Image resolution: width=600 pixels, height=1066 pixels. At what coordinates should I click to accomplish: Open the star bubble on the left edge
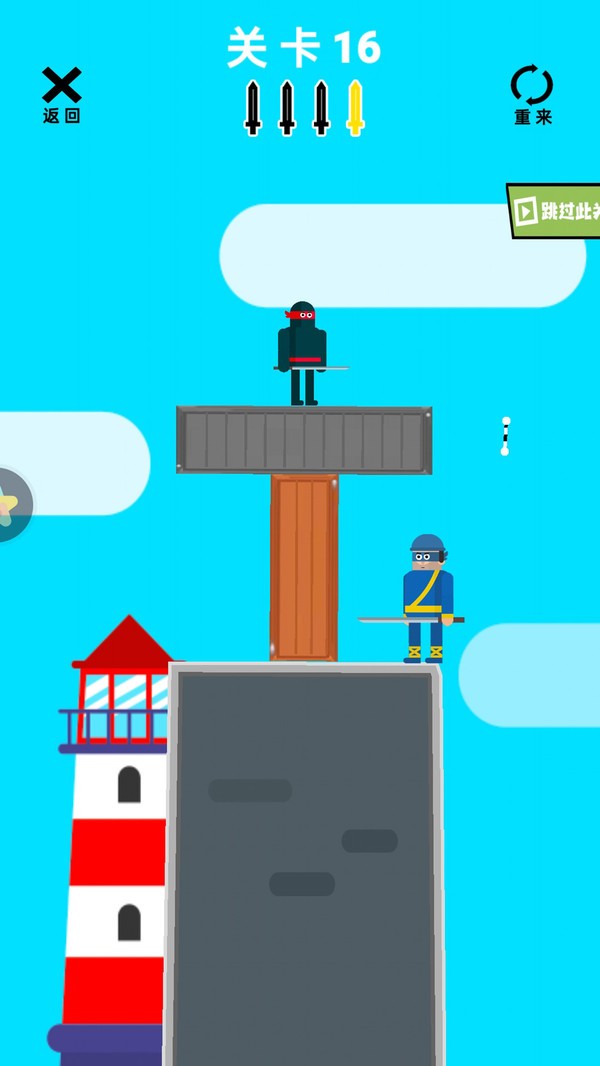[12, 505]
